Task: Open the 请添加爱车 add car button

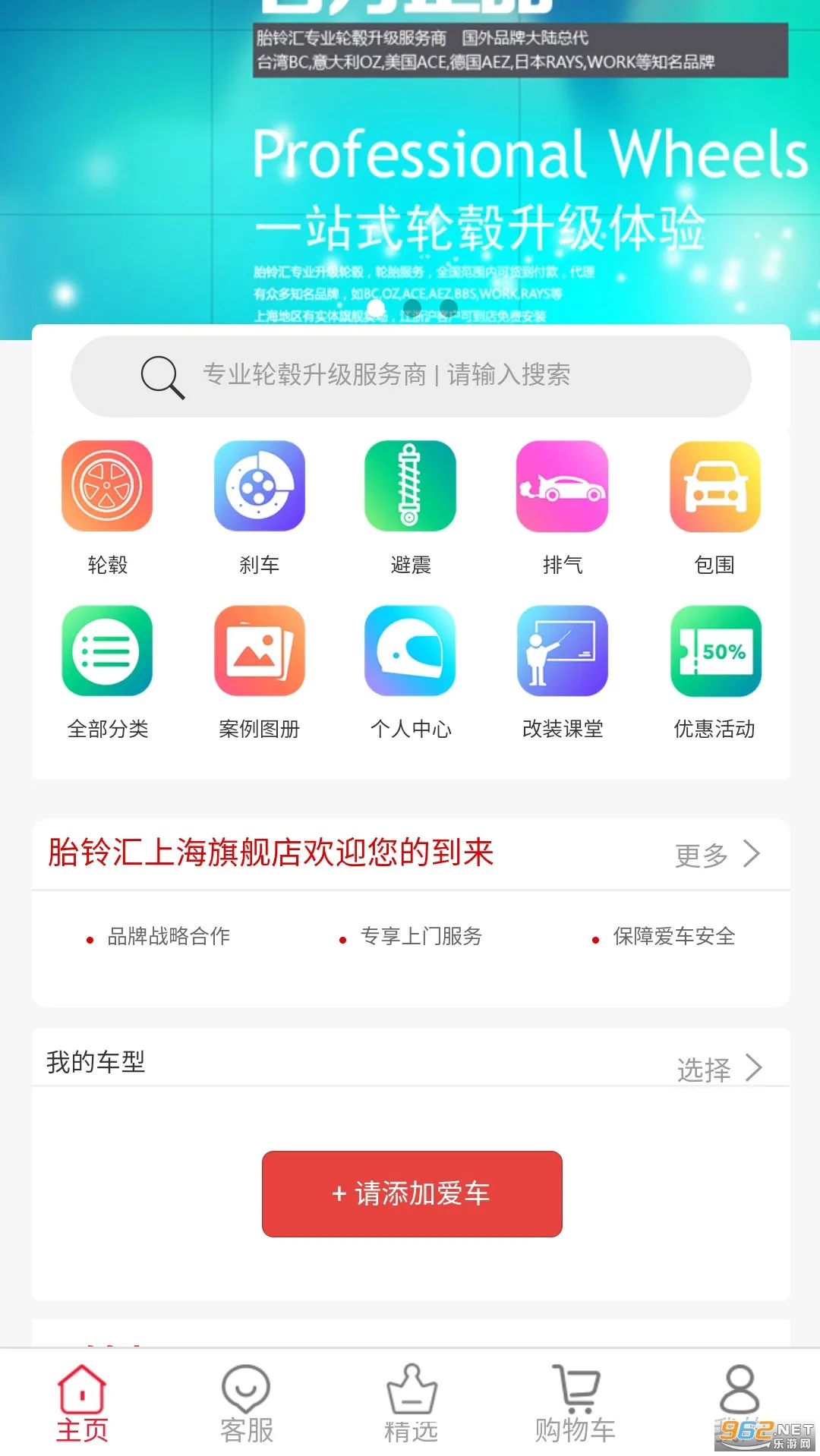Action: [411, 1193]
